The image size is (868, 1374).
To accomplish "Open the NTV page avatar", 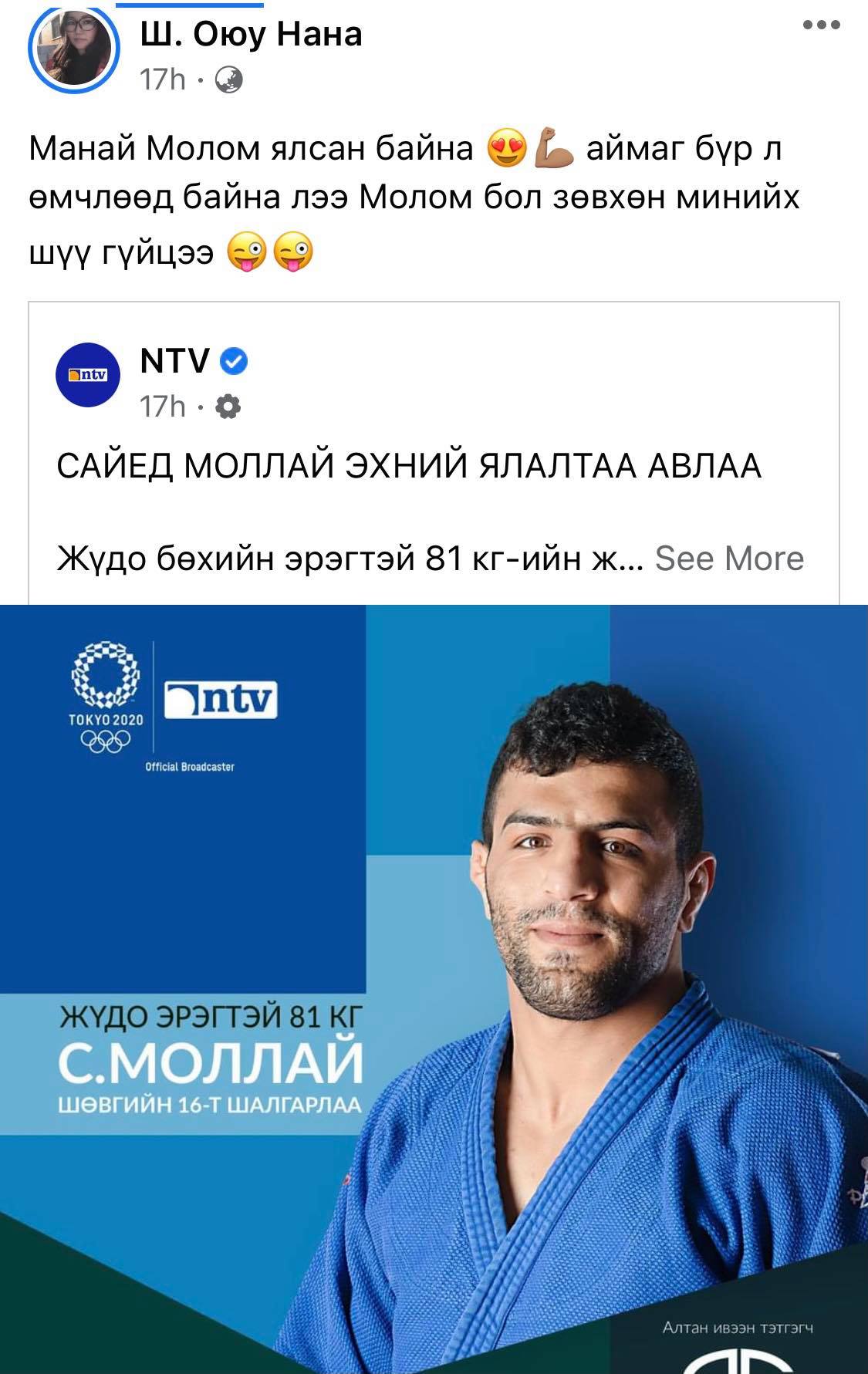I will [x=88, y=374].
